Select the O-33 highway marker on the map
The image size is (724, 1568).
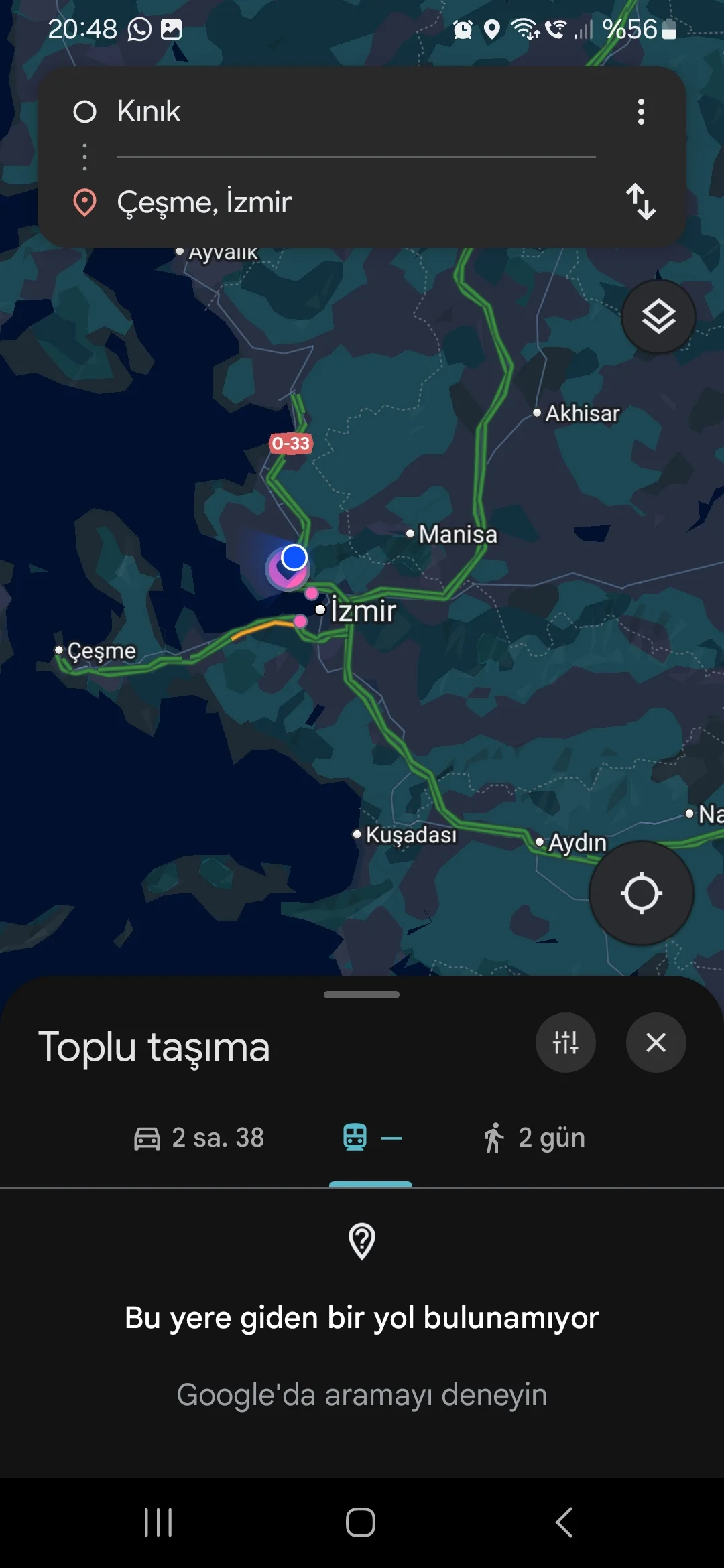[292, 444]
